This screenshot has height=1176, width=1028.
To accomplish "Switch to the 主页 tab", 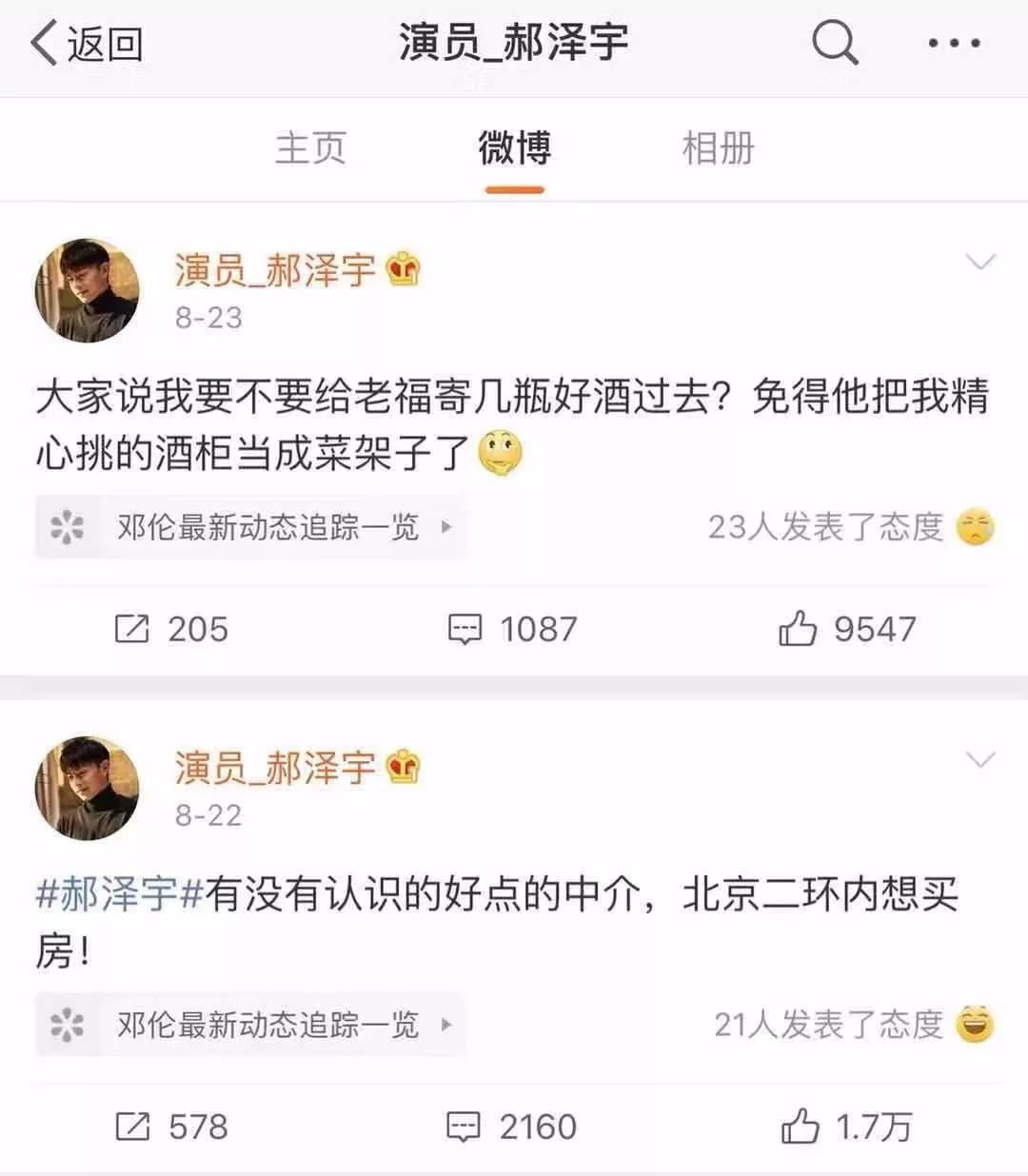I will [310, 148].
